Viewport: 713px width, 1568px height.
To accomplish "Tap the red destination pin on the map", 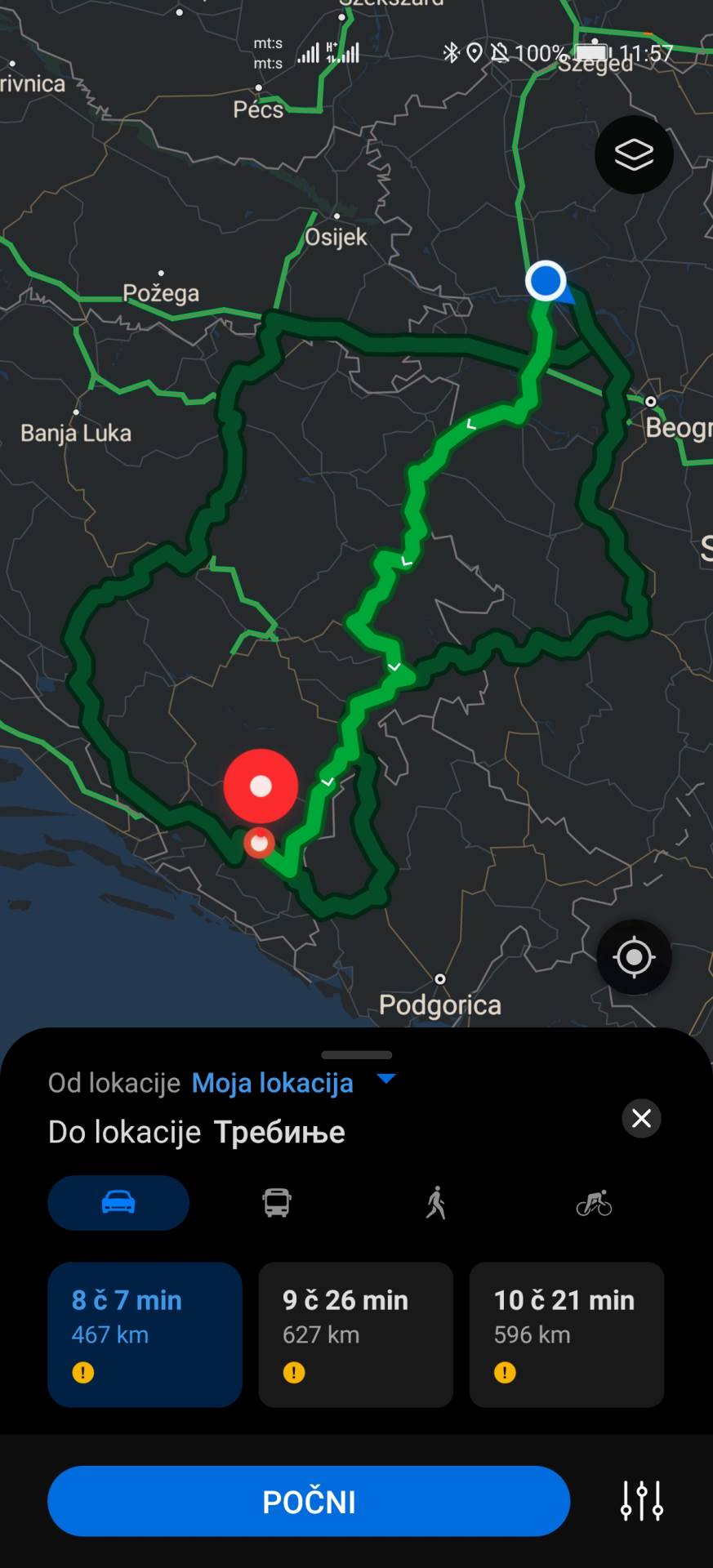I will [260, 786].
